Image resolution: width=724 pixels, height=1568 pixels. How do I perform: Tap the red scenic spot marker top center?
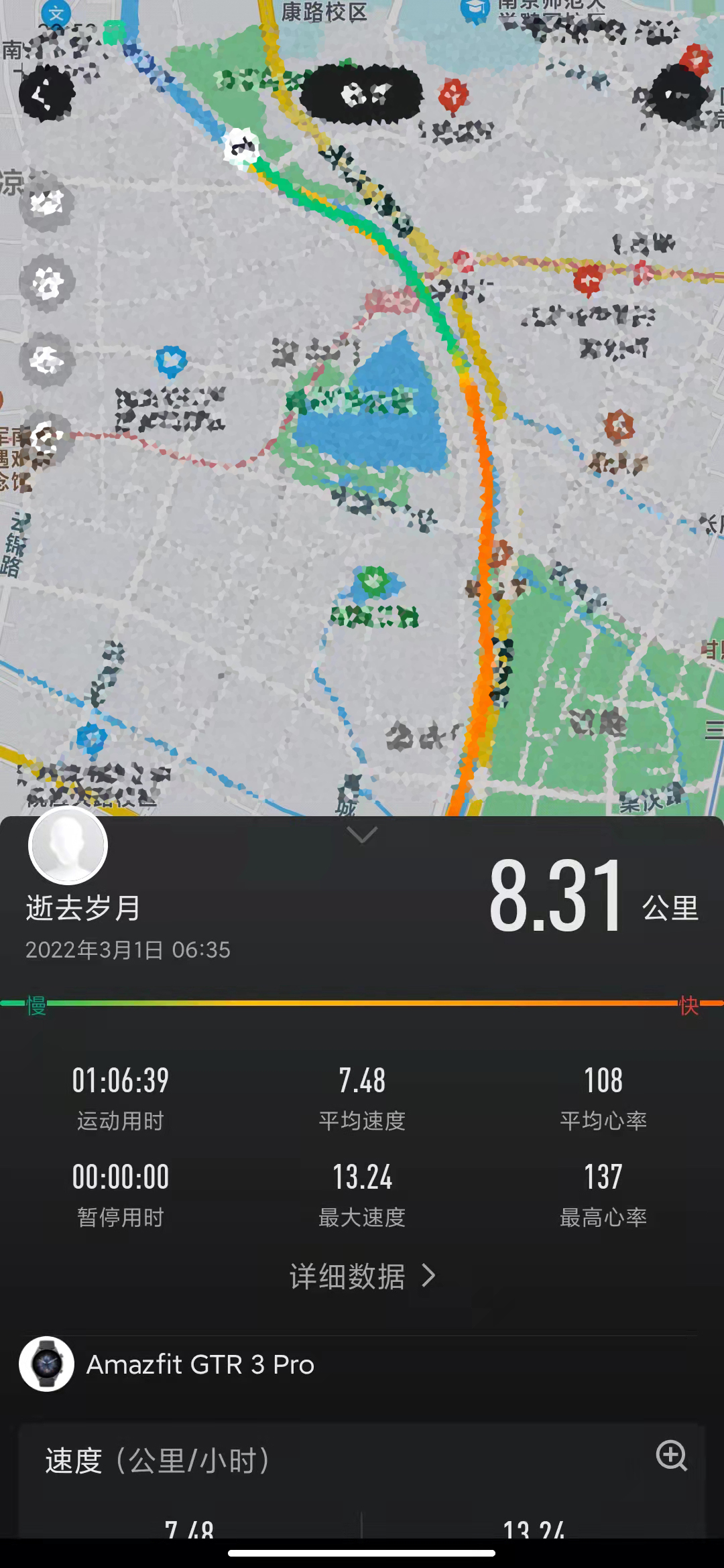pos(452,92)
